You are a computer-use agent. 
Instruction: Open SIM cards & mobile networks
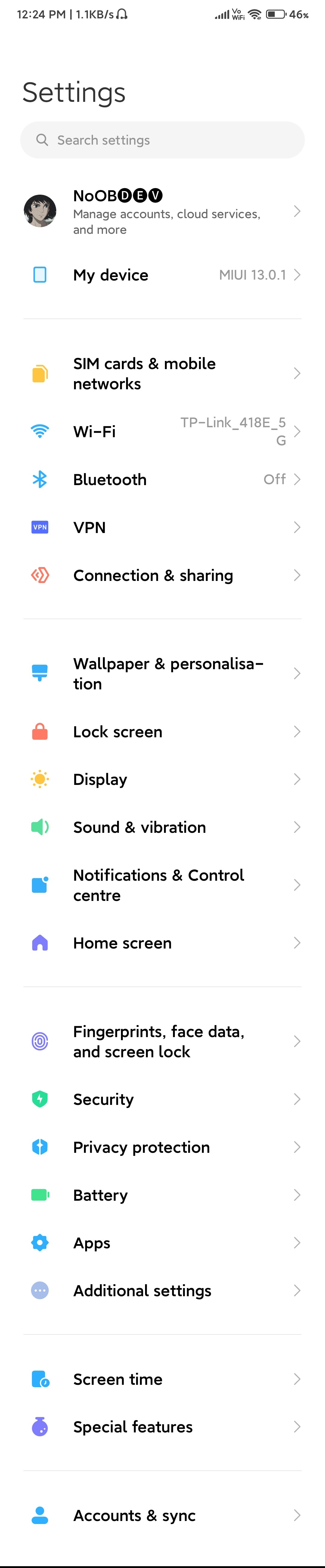(x=162, y=373)
